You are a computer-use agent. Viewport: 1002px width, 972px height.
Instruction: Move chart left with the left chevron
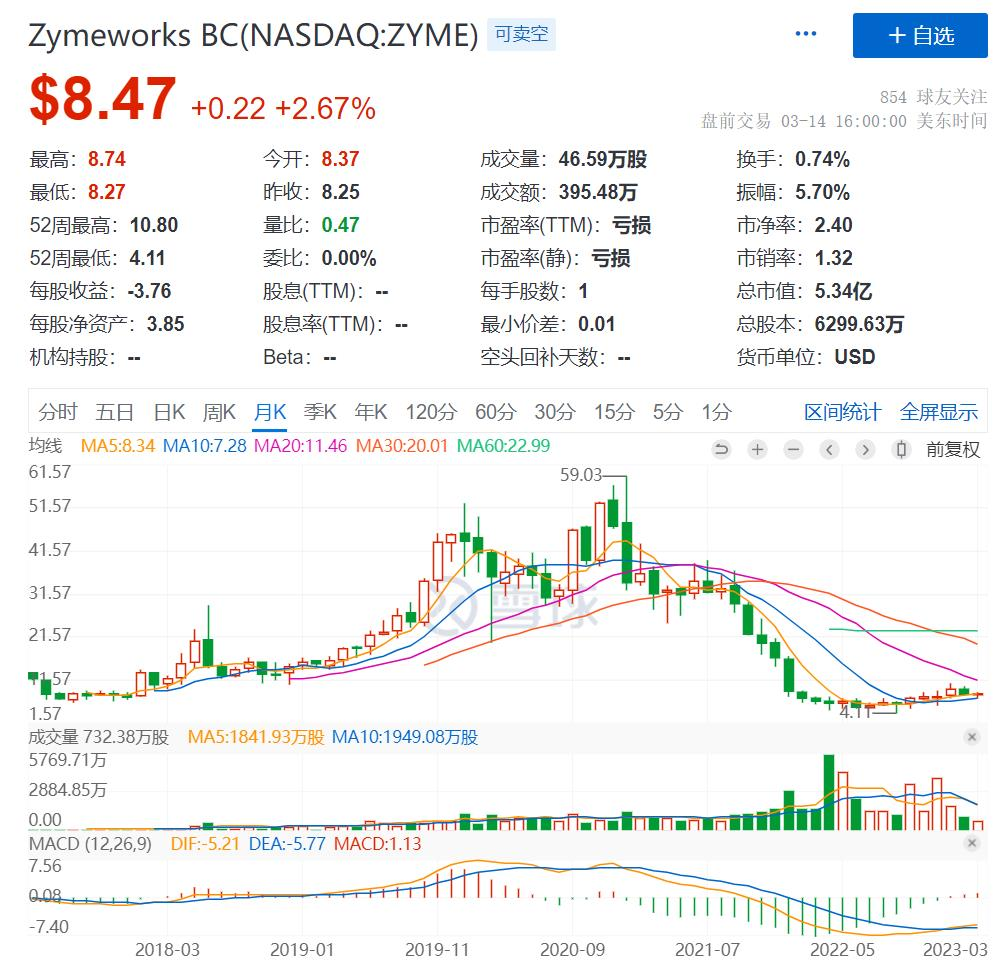pos(829,450)
